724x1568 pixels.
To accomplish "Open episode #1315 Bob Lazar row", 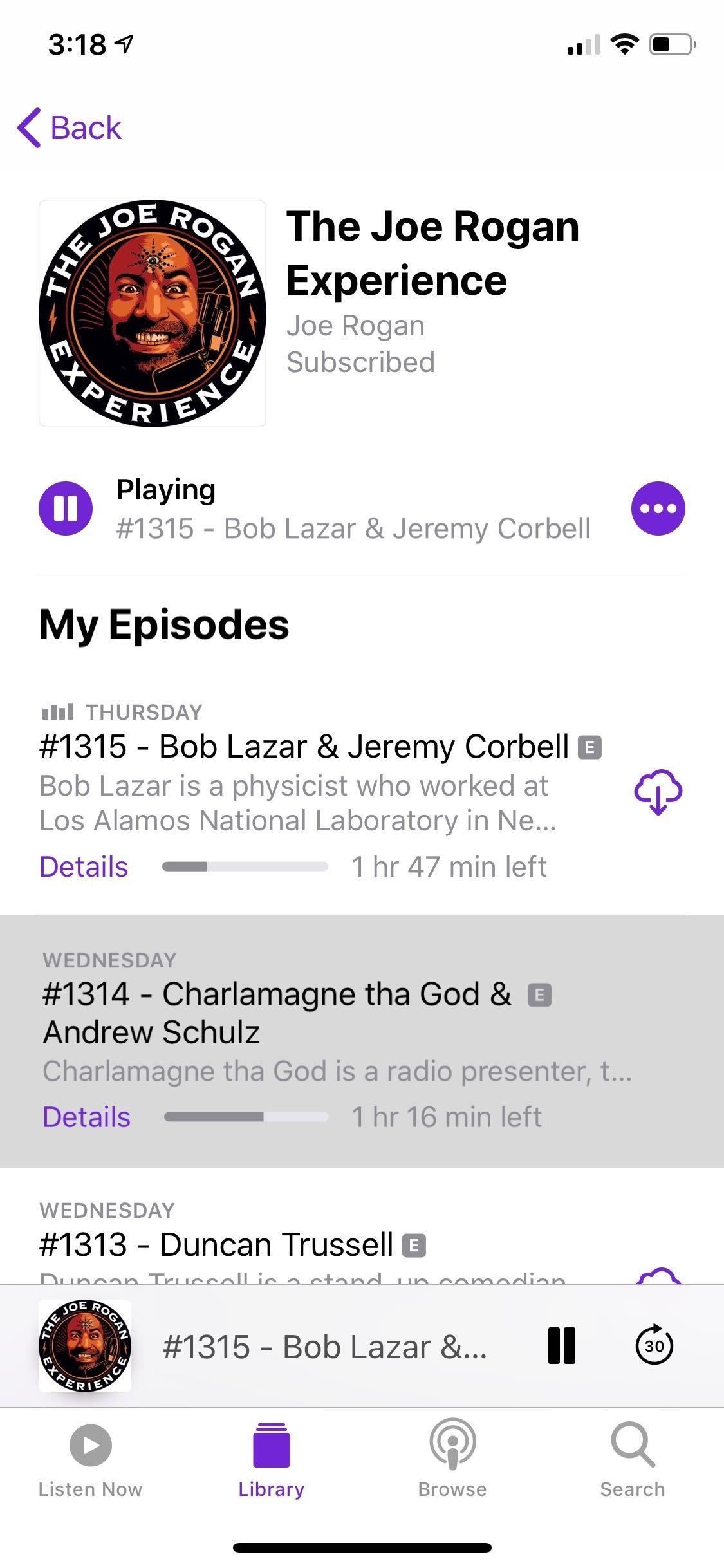I will tap(302, 747).
